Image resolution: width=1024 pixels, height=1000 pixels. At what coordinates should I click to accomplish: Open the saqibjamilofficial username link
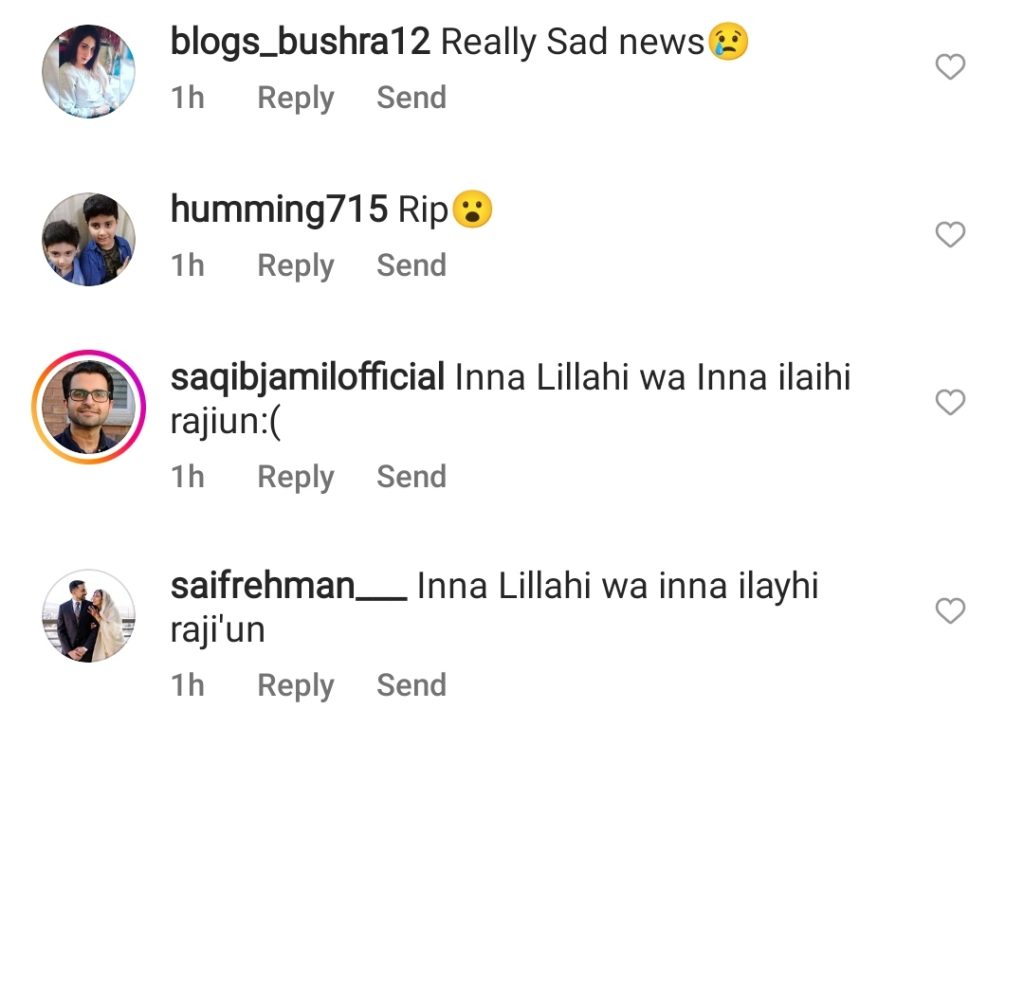click(307, 378)
